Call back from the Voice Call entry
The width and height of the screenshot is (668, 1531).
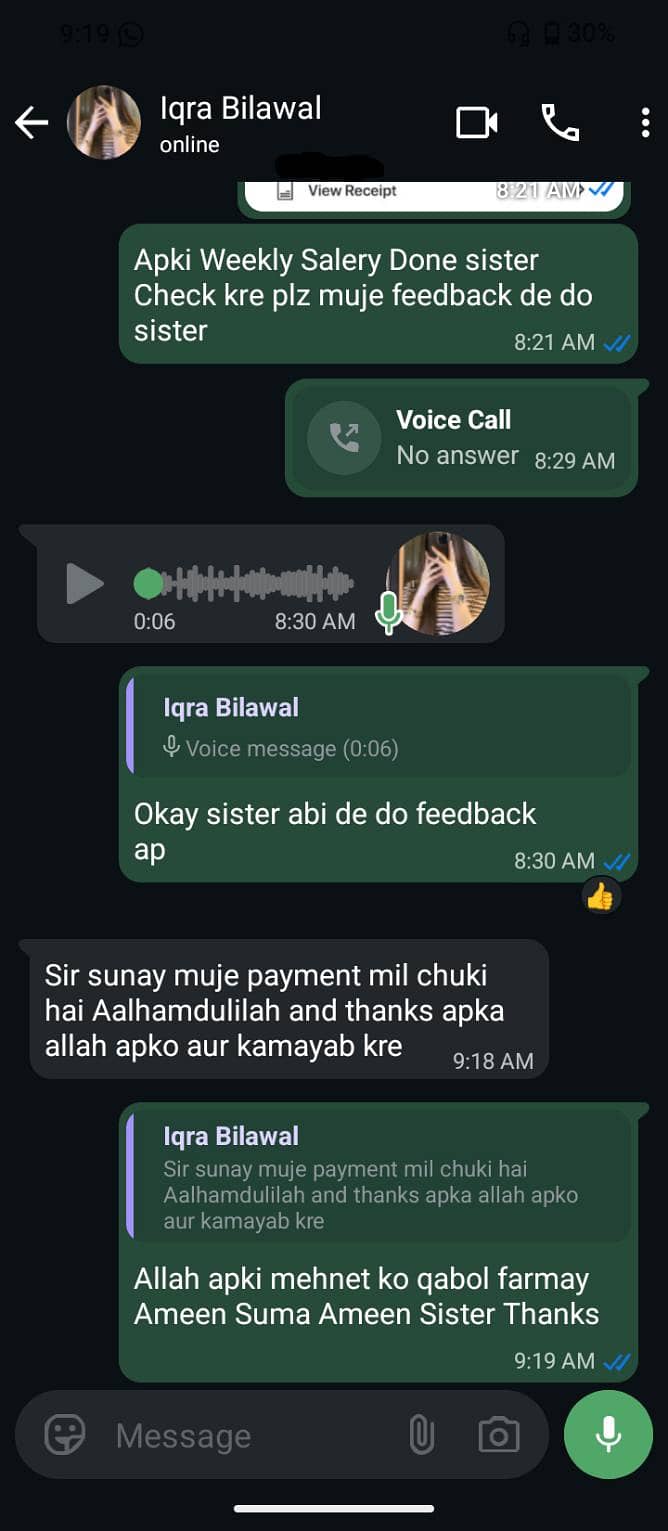click(x=344, y=437)
